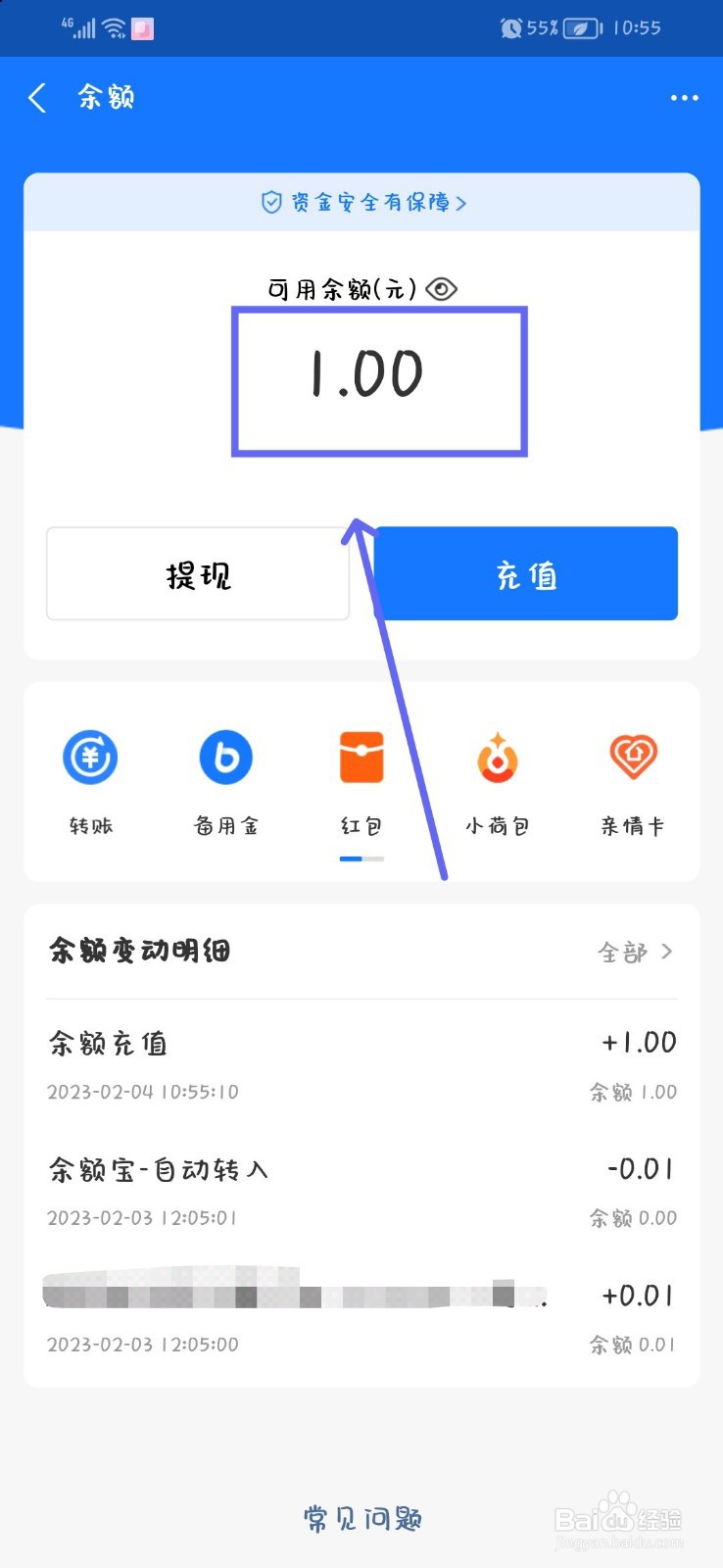Tap the chevron next to 余额变动明细 header
The height and width of the screenshot is (1568, 723).
point(670,952)
